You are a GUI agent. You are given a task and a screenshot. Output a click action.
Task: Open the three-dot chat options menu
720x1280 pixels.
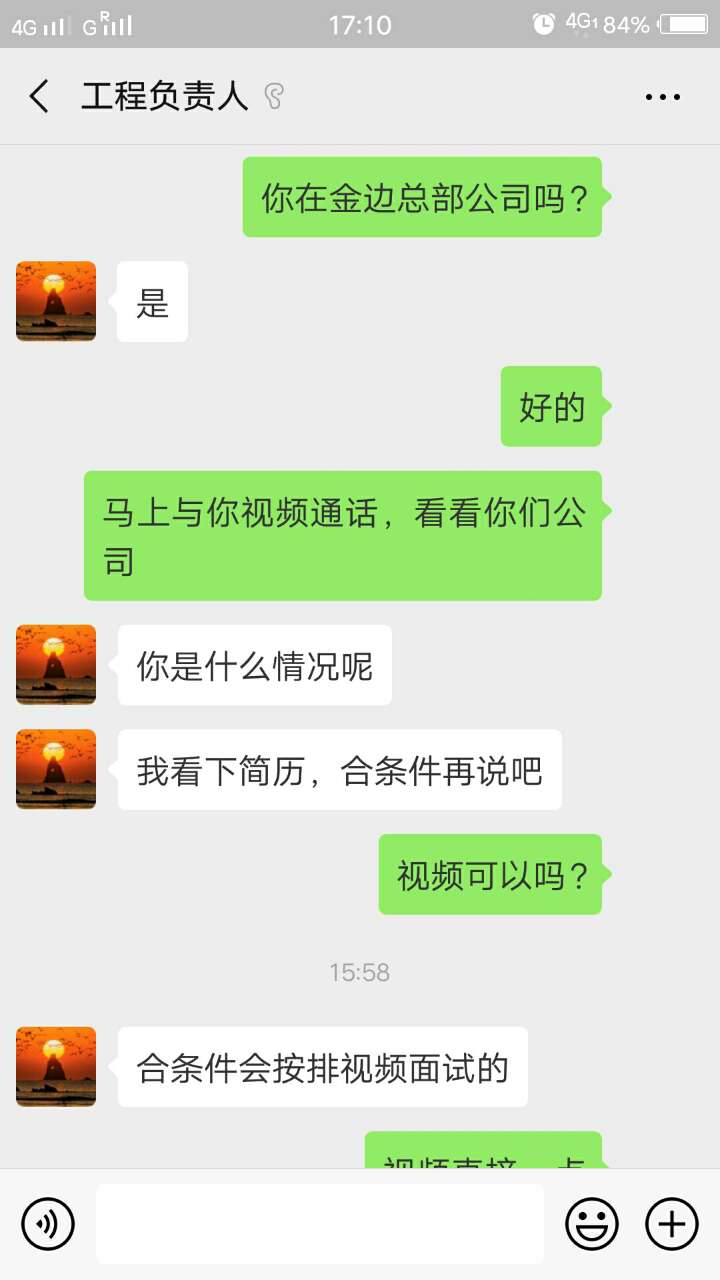662,97
